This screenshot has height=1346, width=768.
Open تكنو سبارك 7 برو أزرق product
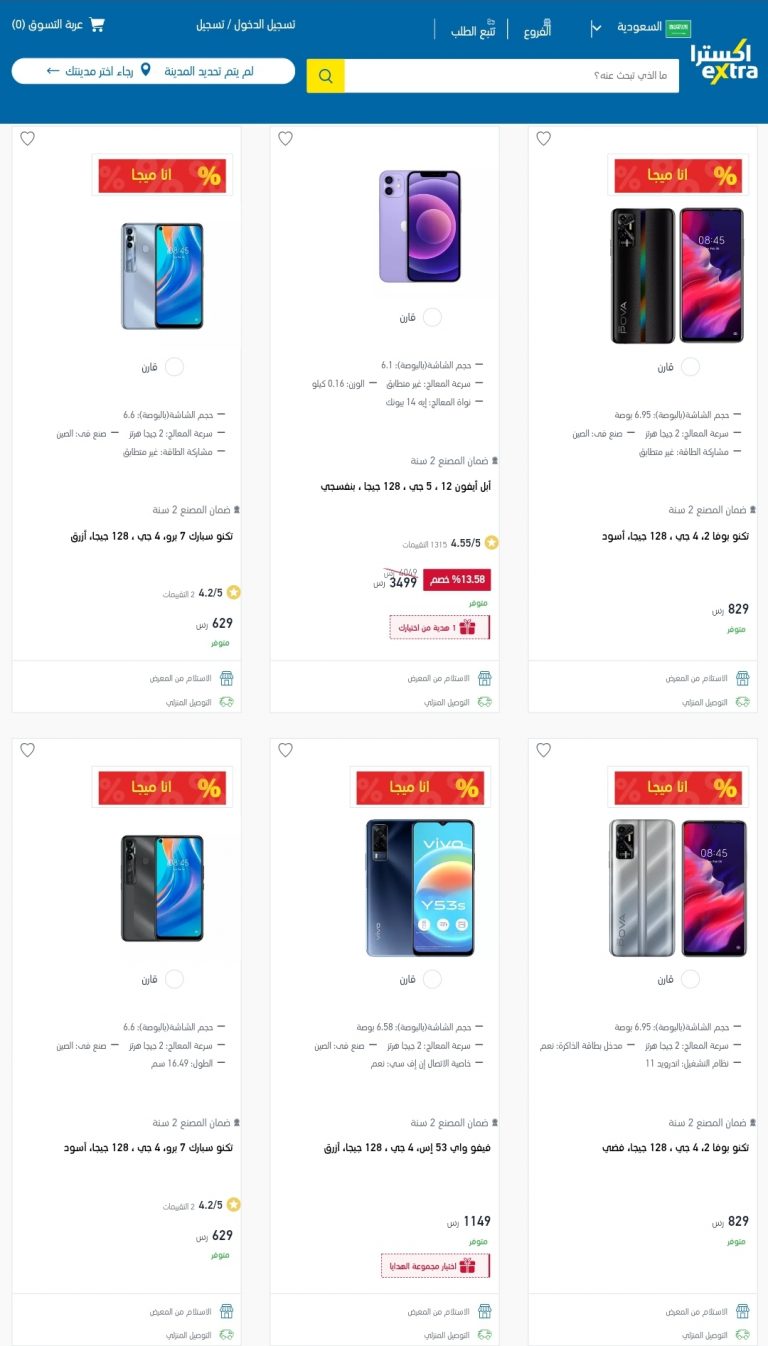coord(151,536)
